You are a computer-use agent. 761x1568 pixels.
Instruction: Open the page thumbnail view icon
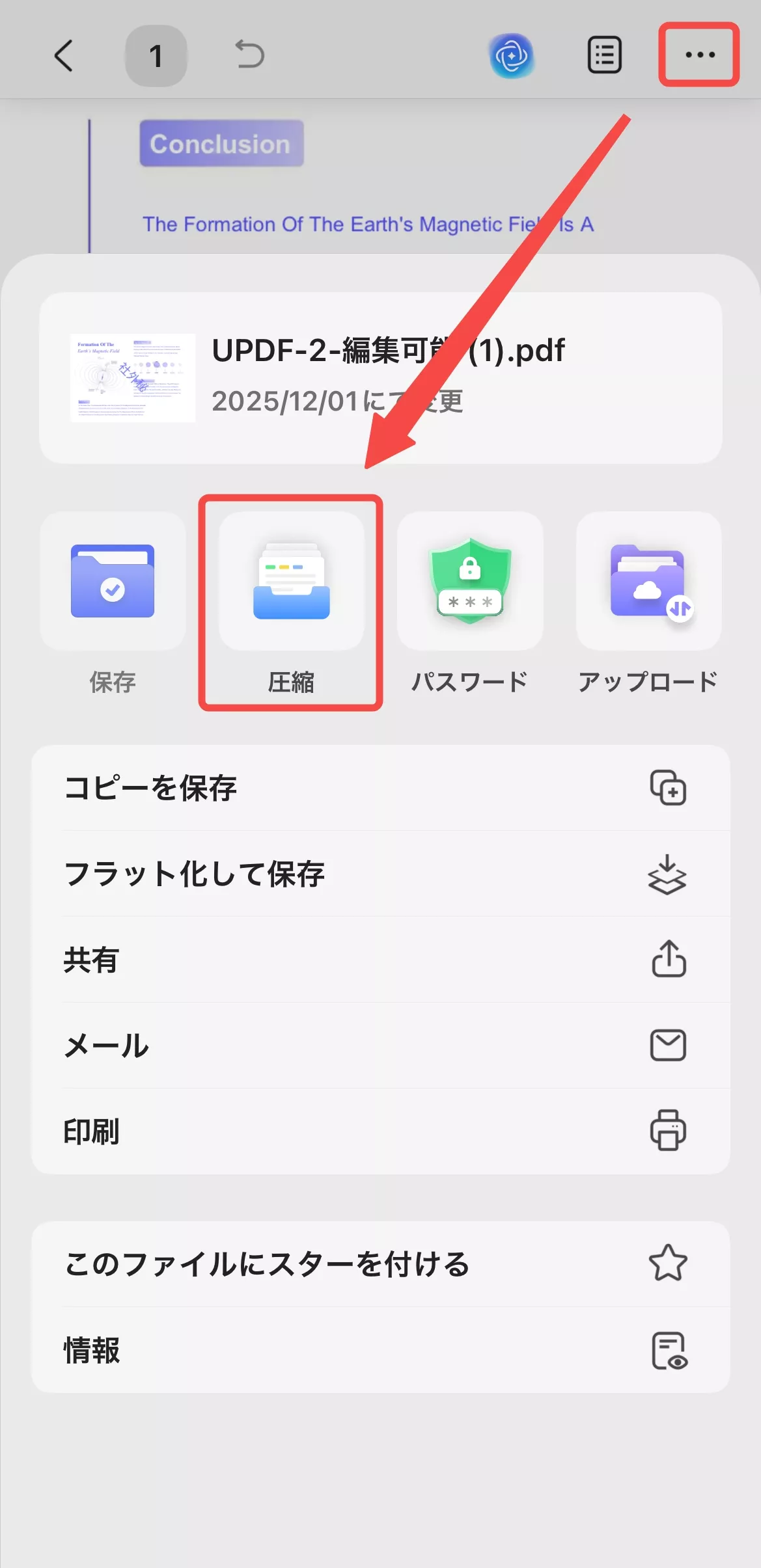[x=603, y=55]
